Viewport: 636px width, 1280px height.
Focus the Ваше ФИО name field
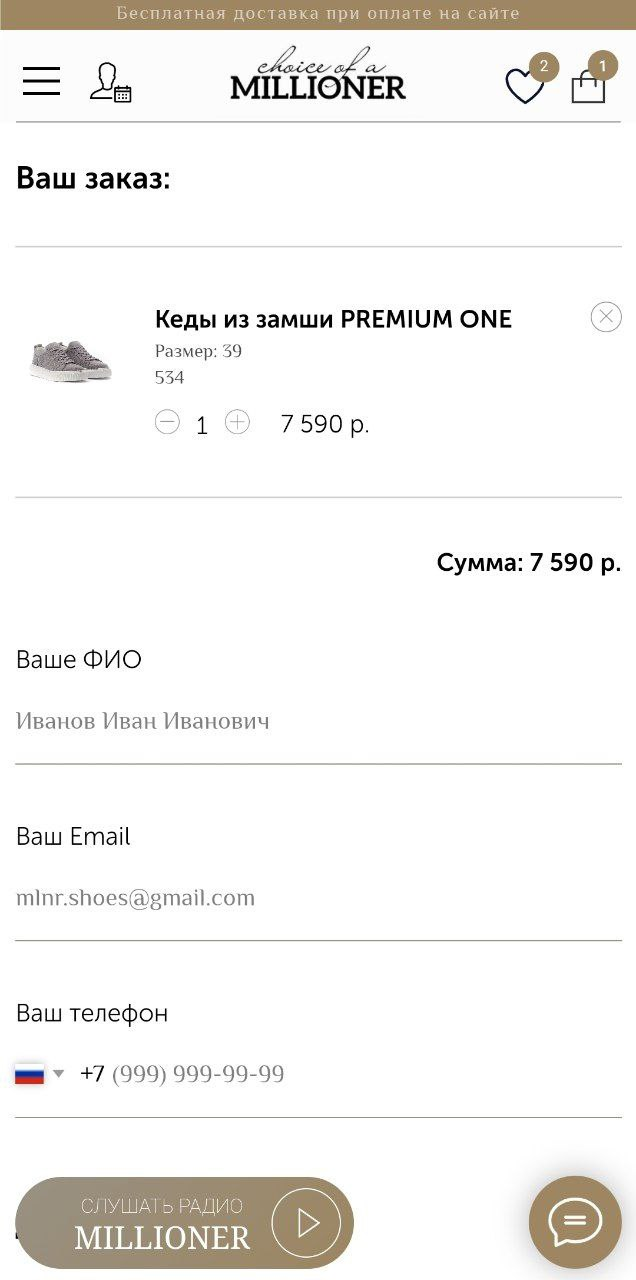tap(318, 721)
